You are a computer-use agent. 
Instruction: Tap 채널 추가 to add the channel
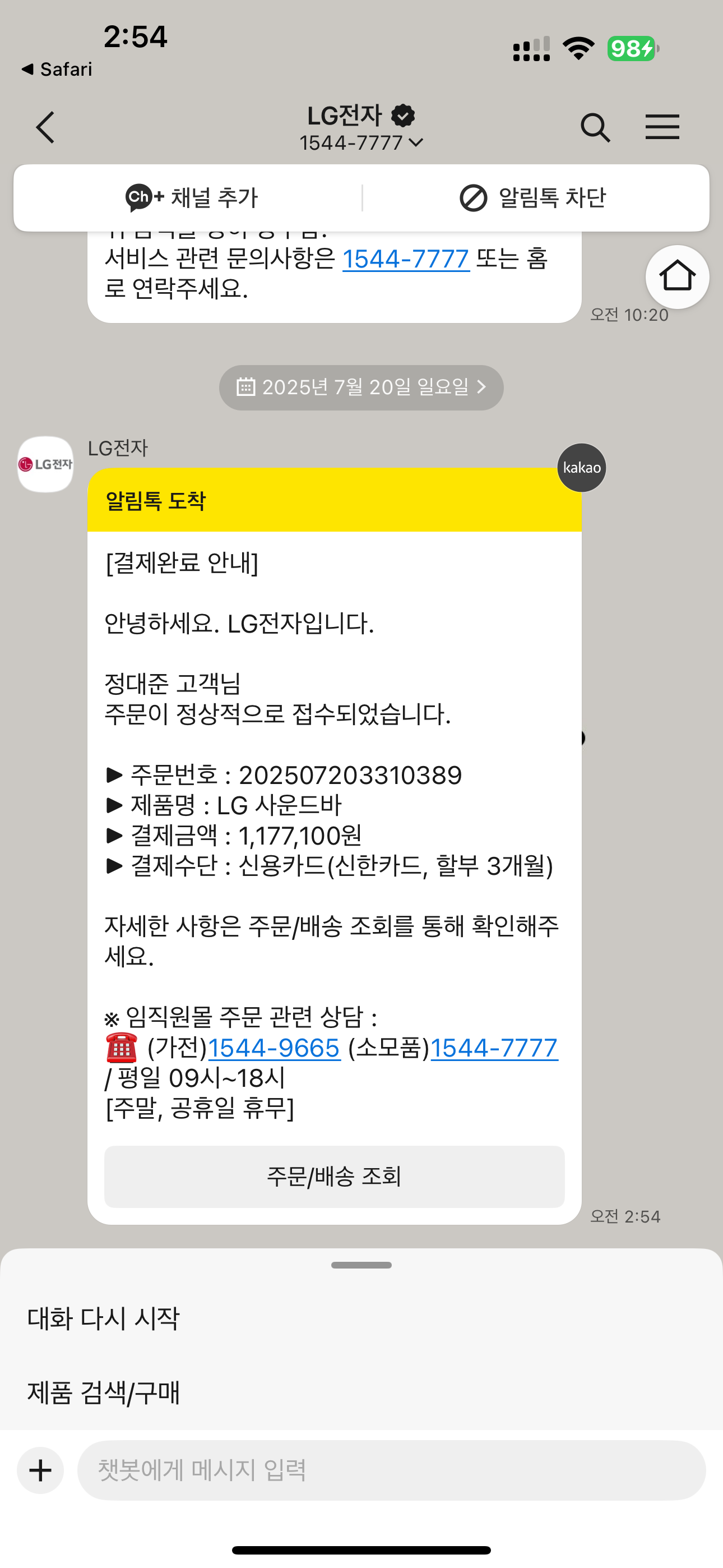coord(192,198)
